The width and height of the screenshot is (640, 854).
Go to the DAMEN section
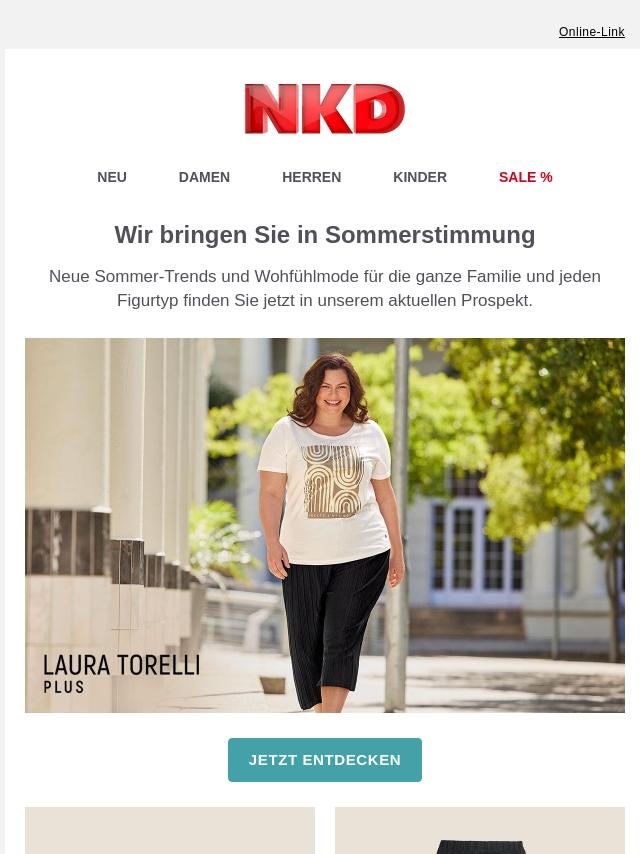point(204,177)
